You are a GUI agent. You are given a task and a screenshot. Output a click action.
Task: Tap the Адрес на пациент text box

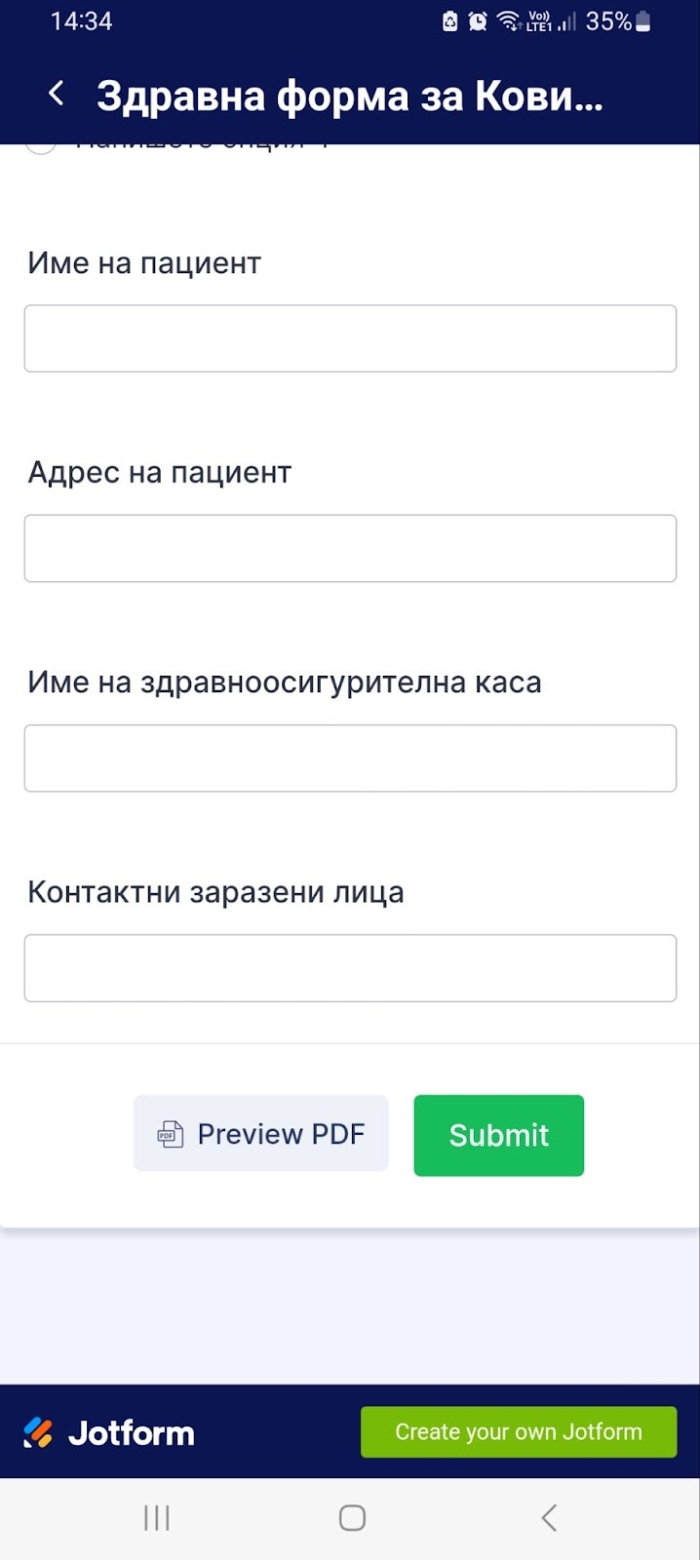[x=350, y=548]
